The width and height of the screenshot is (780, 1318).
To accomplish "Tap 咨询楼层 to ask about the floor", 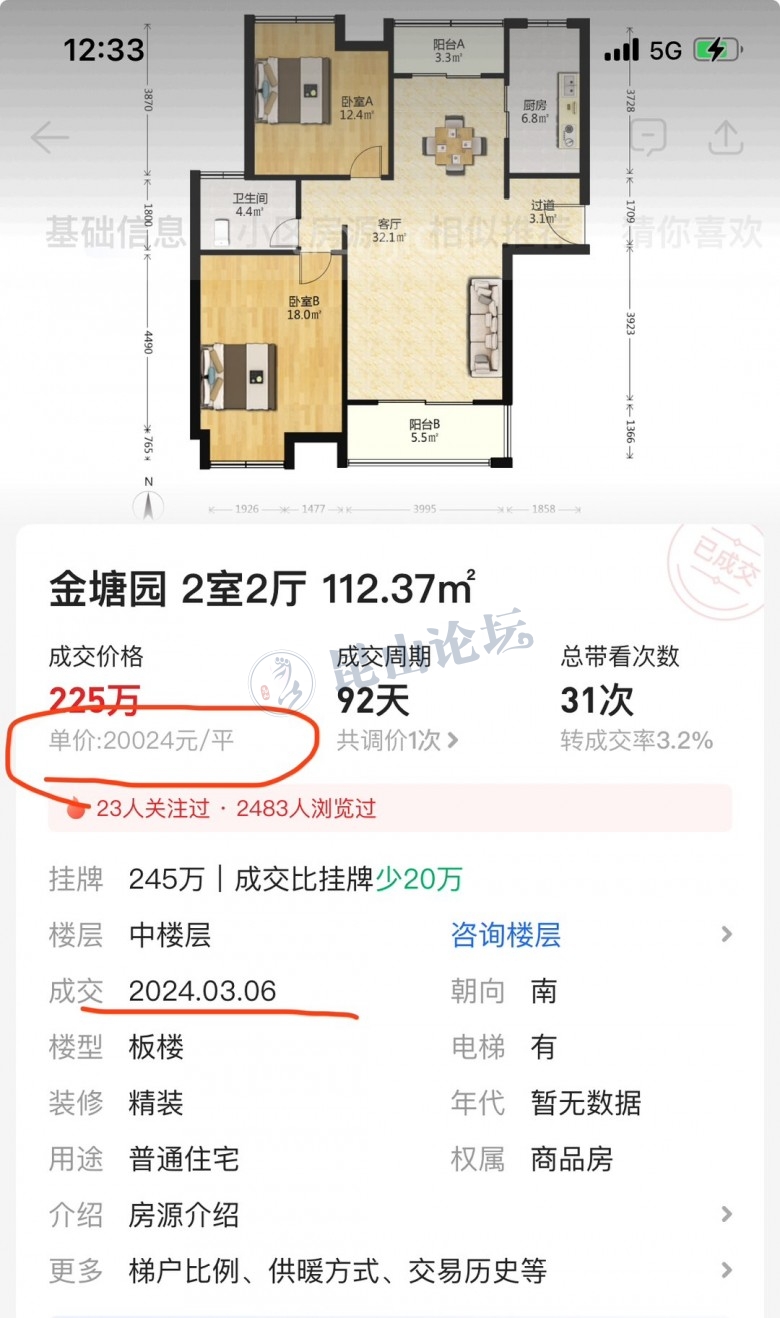I will [x=506, y=935].
